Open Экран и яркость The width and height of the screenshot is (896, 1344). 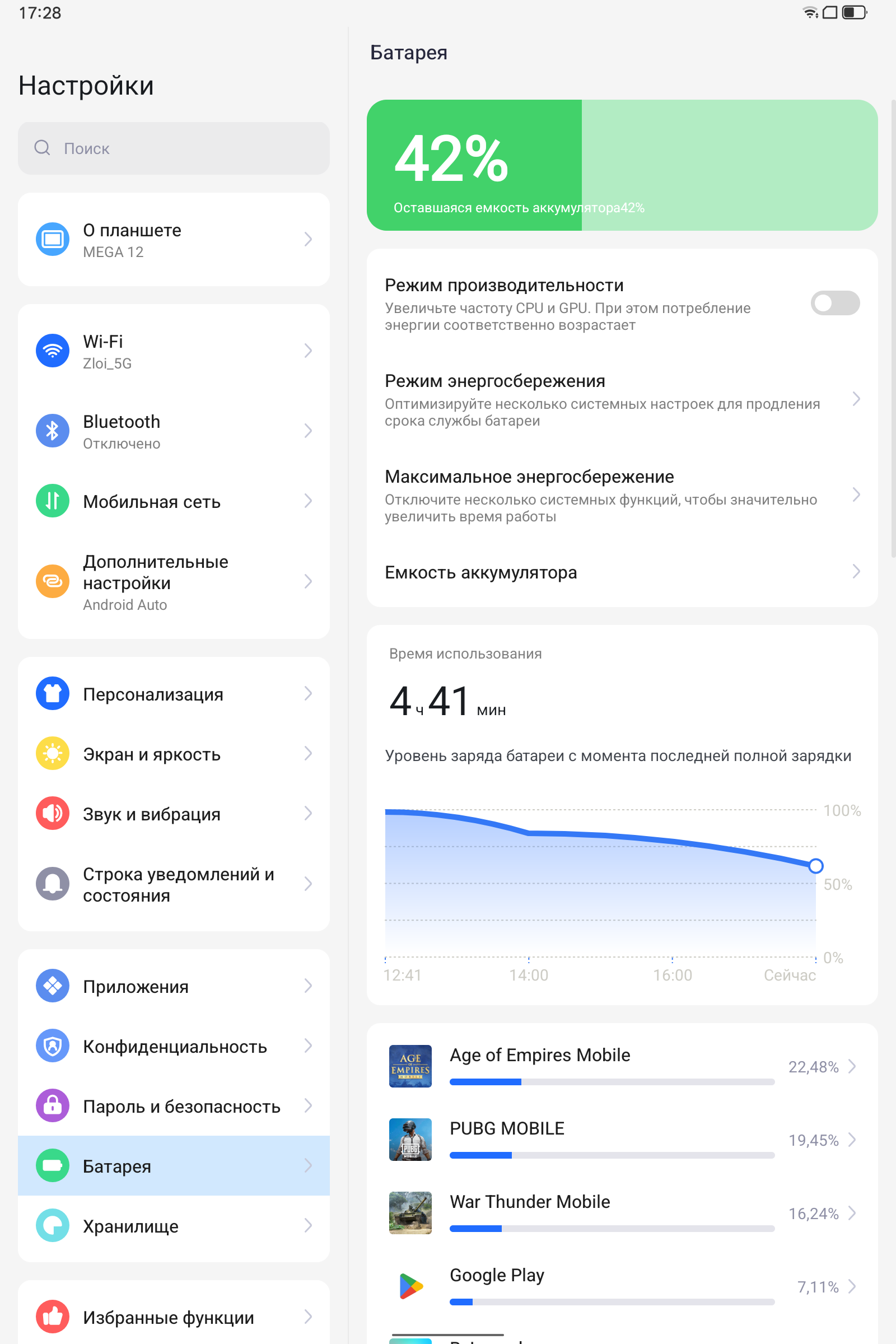[173, 754]
